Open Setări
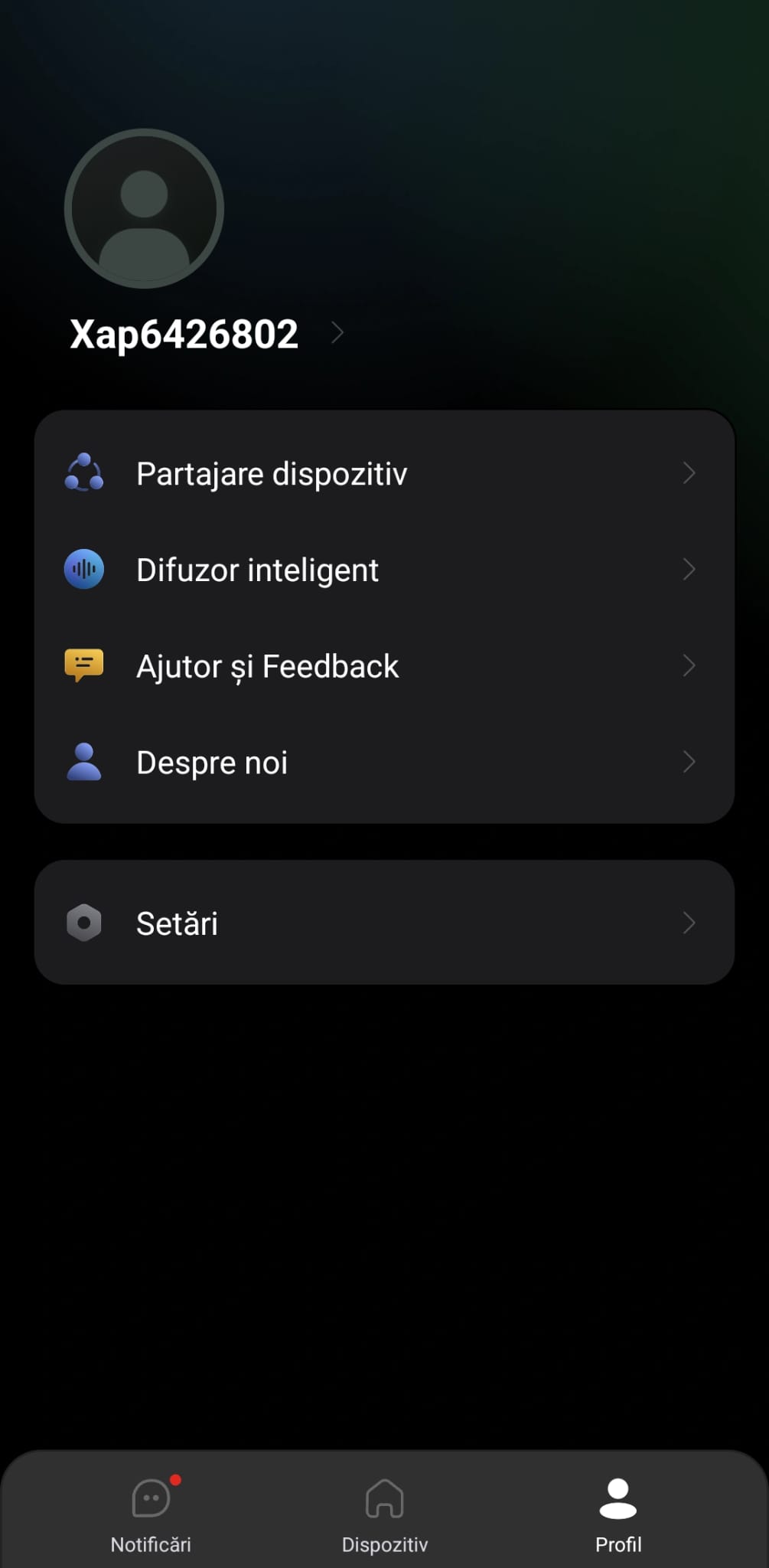Image resolution: width=769 pixels, height=1568 pixels. point(384,923)
